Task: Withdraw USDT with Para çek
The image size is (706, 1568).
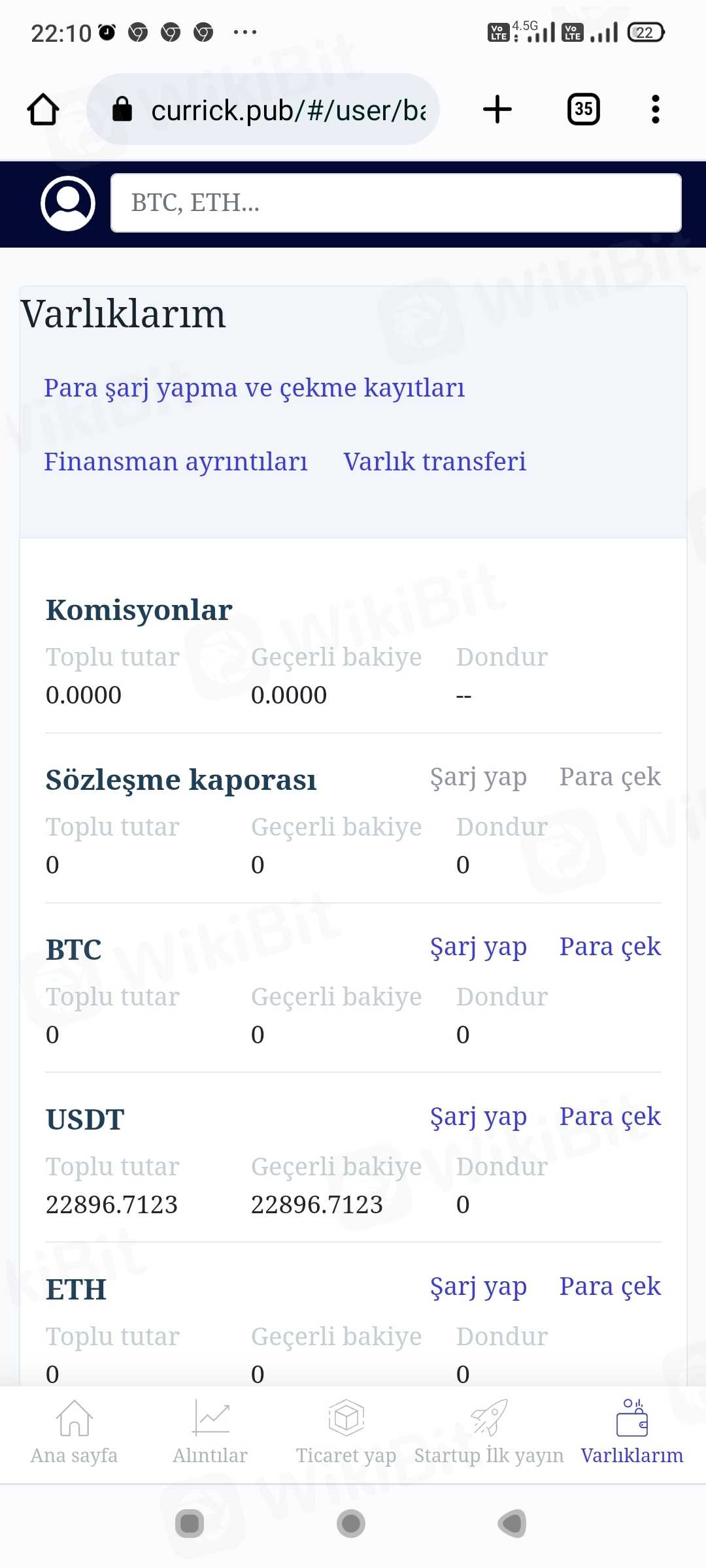Action: click(609, 1117)
